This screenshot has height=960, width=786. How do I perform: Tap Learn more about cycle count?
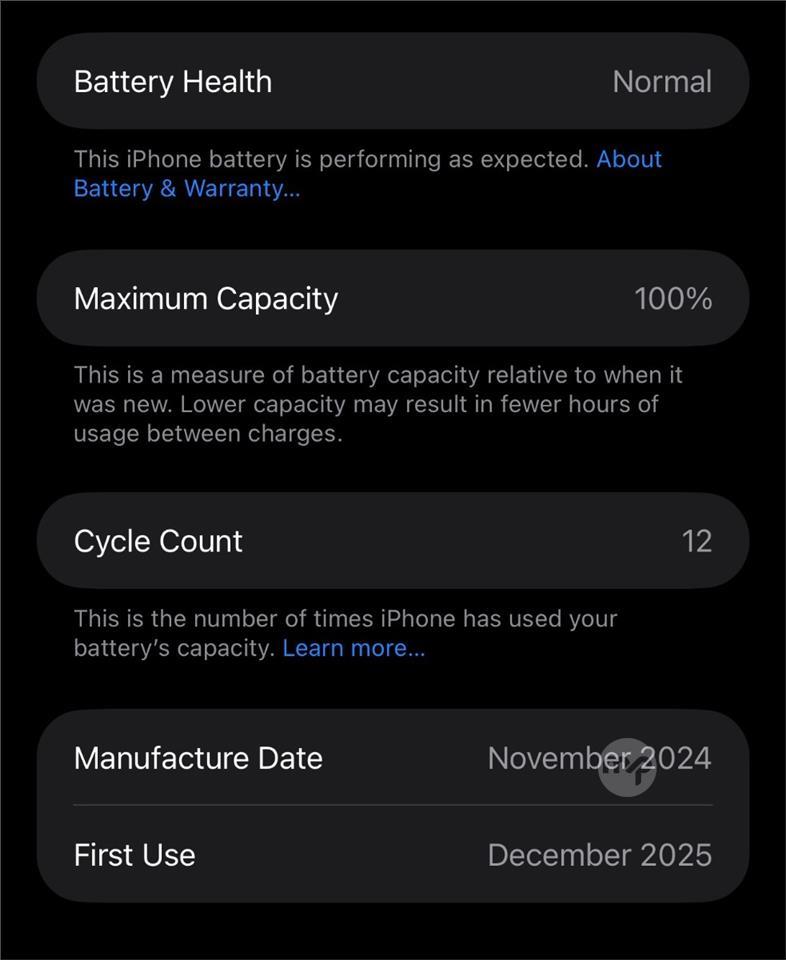click(353, 648)
